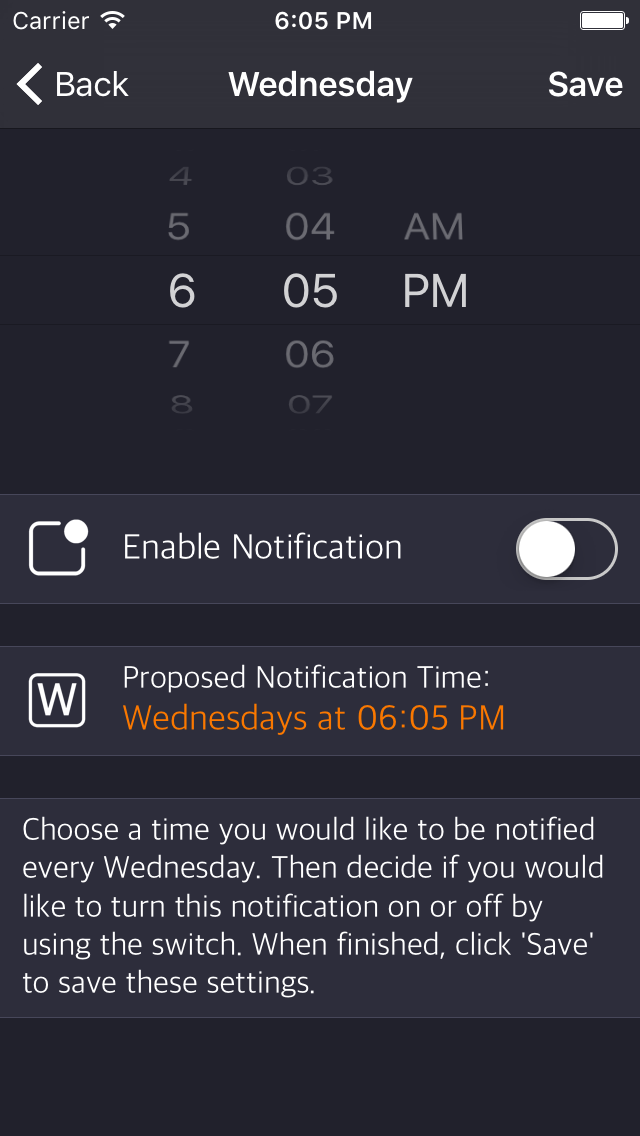Go back to the previous screen
Image resolution: width=640 pixels, height=1136 pixels.
(x=73, y=85)
